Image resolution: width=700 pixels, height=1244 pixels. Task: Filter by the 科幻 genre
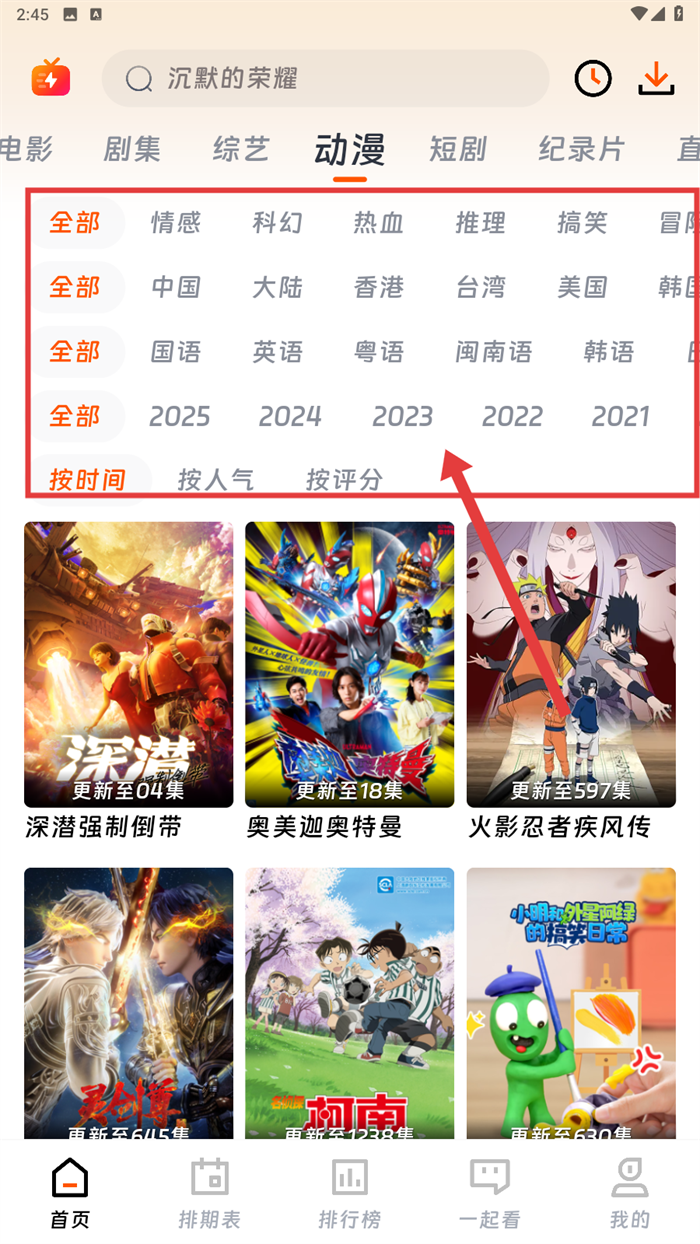pos(277,222)
